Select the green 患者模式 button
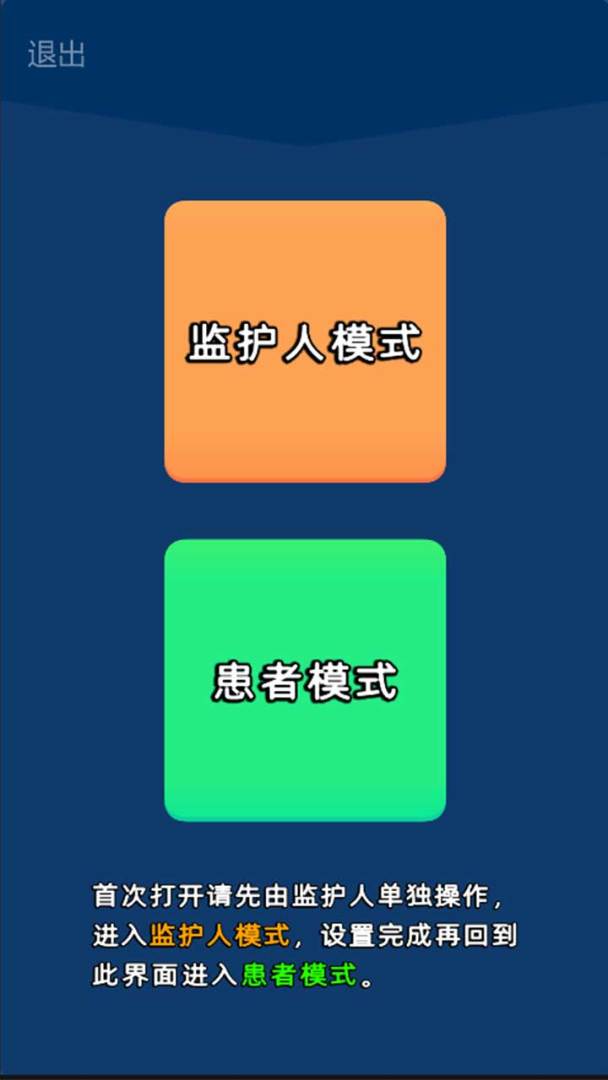 click(305, 680)
